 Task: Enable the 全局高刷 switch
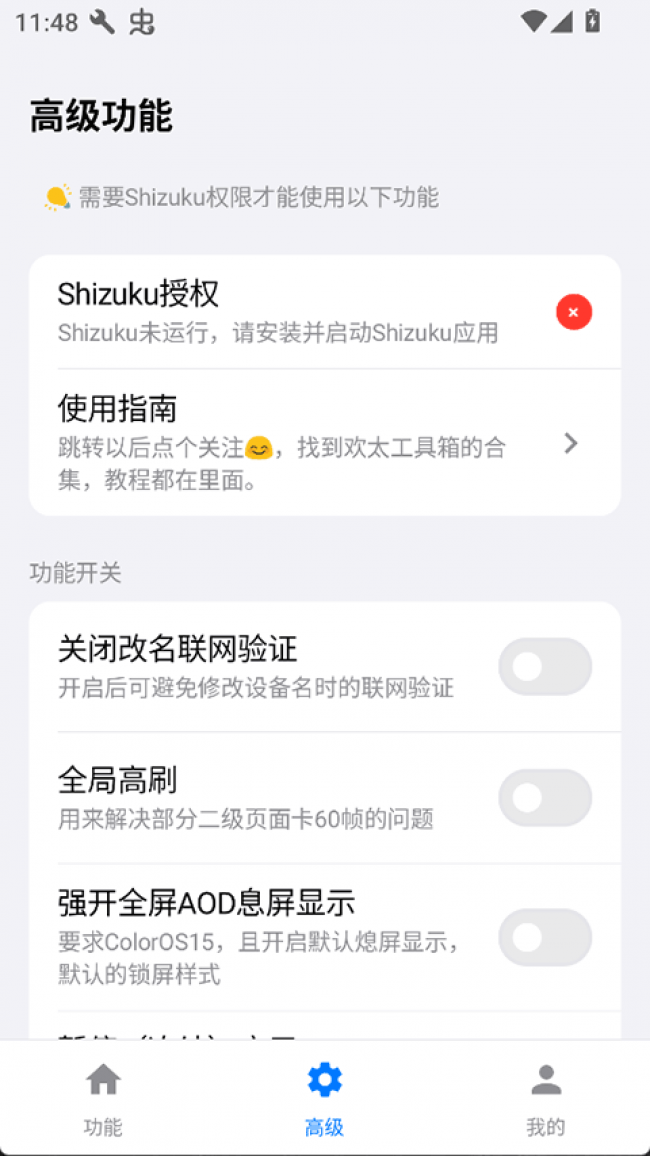point(544,798)
